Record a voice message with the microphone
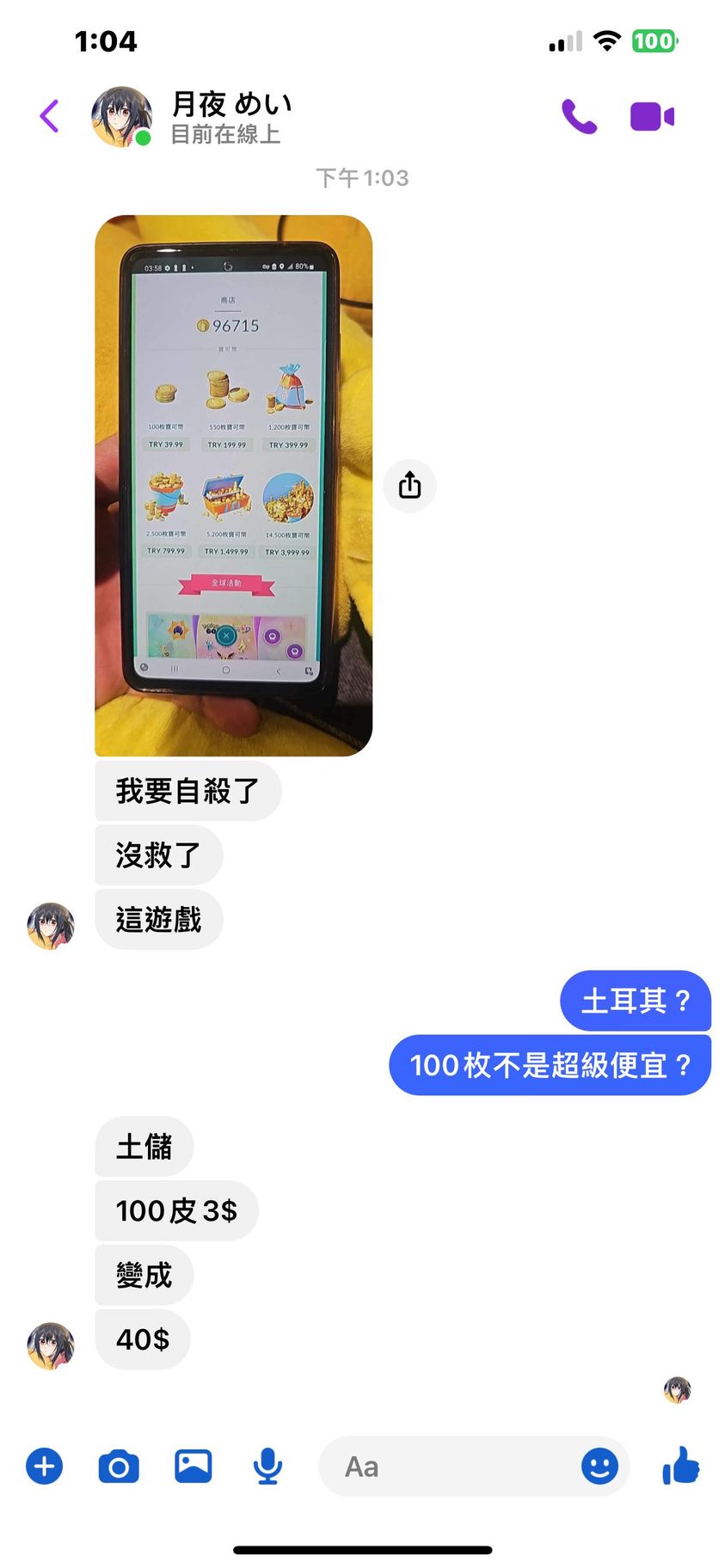 pyautogui.click(x=267, y=1466)
